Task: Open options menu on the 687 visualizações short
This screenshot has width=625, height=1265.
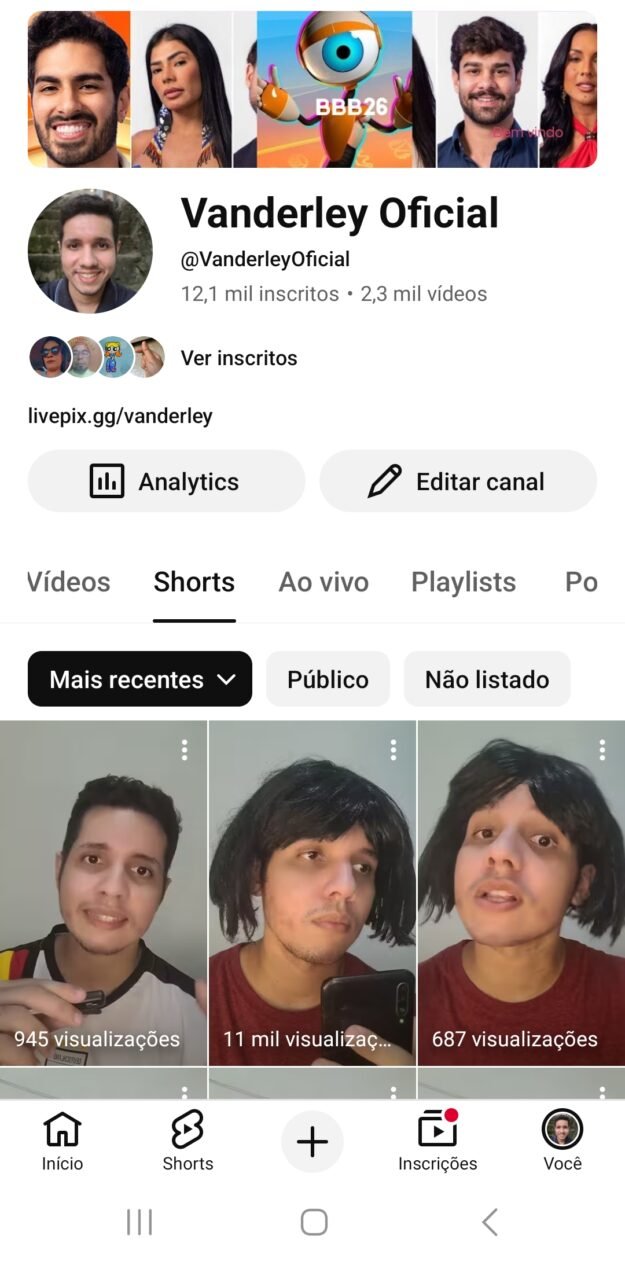Action: (x=602, y=750)
